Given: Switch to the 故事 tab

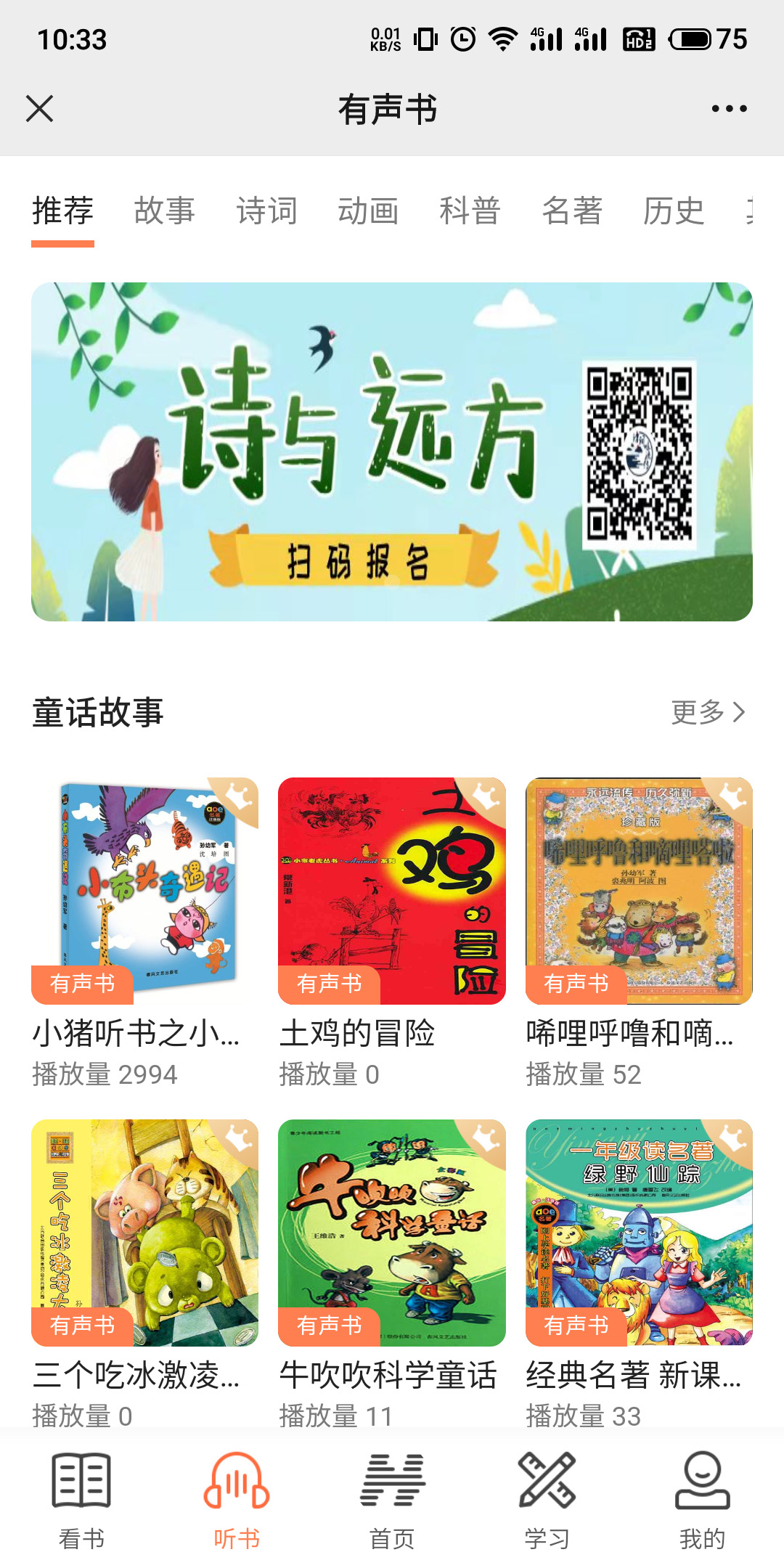Looking at the screenshot, I should coord(165,211).
